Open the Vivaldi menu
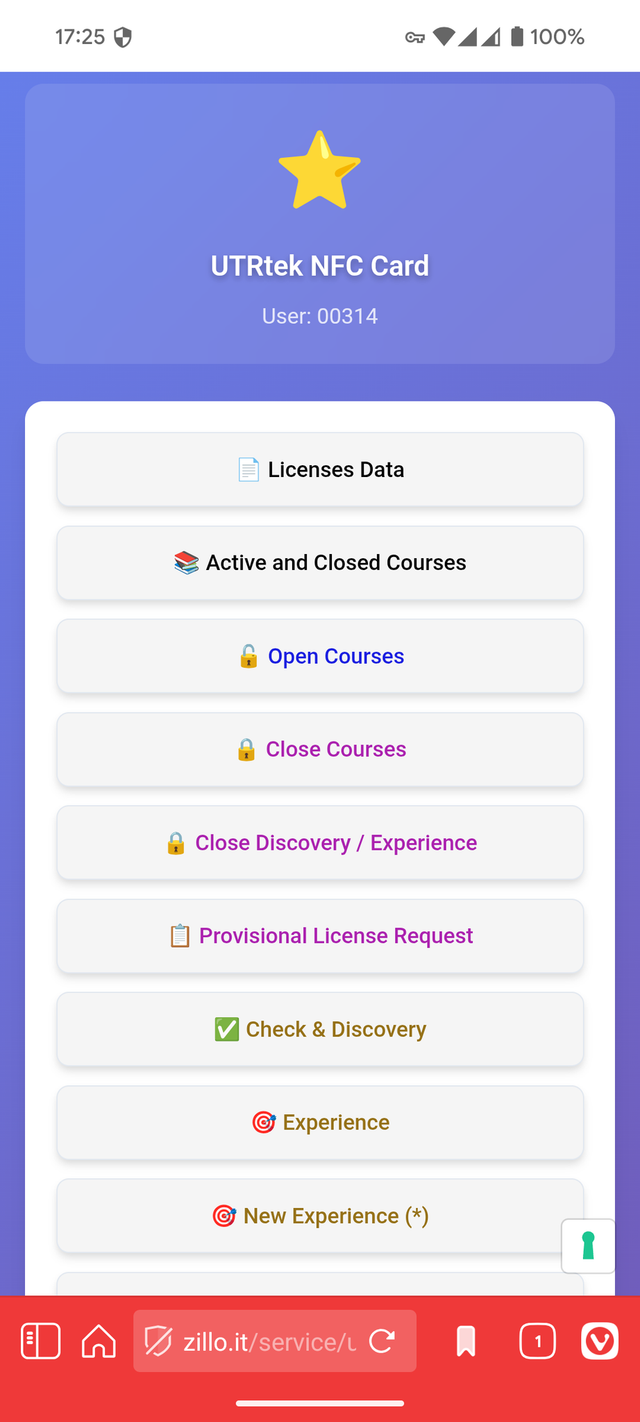This screenshot has height=1422, width=640. (600, 1341)
